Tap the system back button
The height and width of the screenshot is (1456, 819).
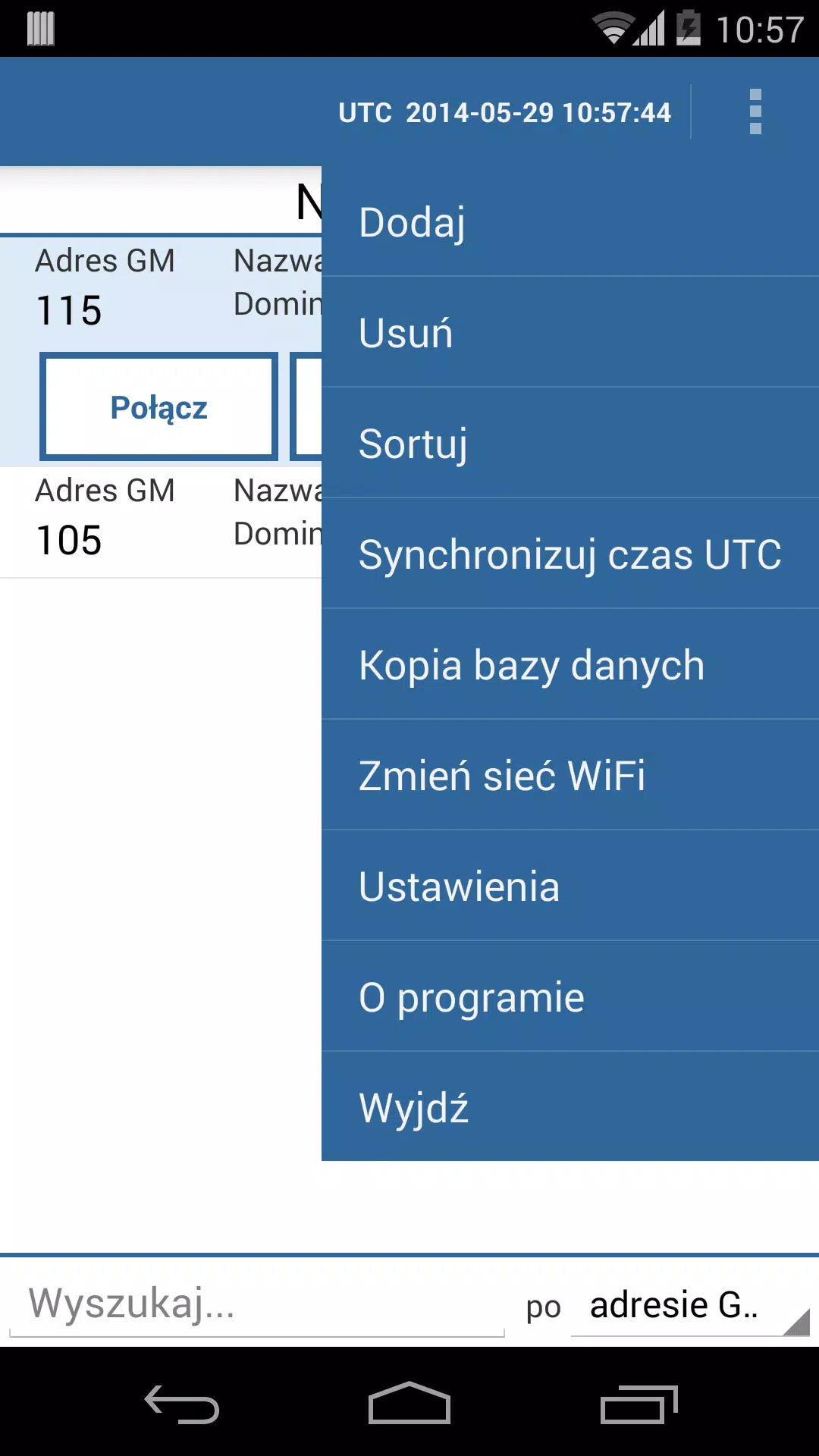point(182,1404)
